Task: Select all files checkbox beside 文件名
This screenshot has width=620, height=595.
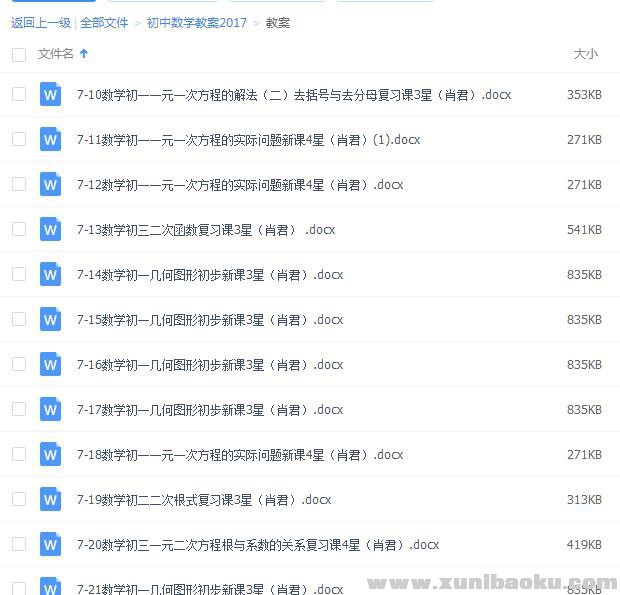Action: pyautogui.click(x=19, y=55)
